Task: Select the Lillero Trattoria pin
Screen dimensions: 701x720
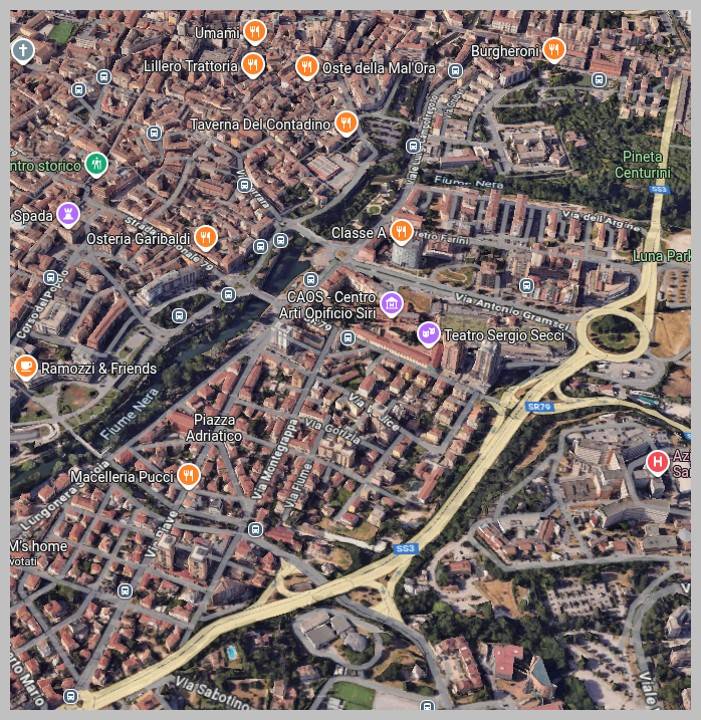Action: pyautogui.click(x=253, y=66)
